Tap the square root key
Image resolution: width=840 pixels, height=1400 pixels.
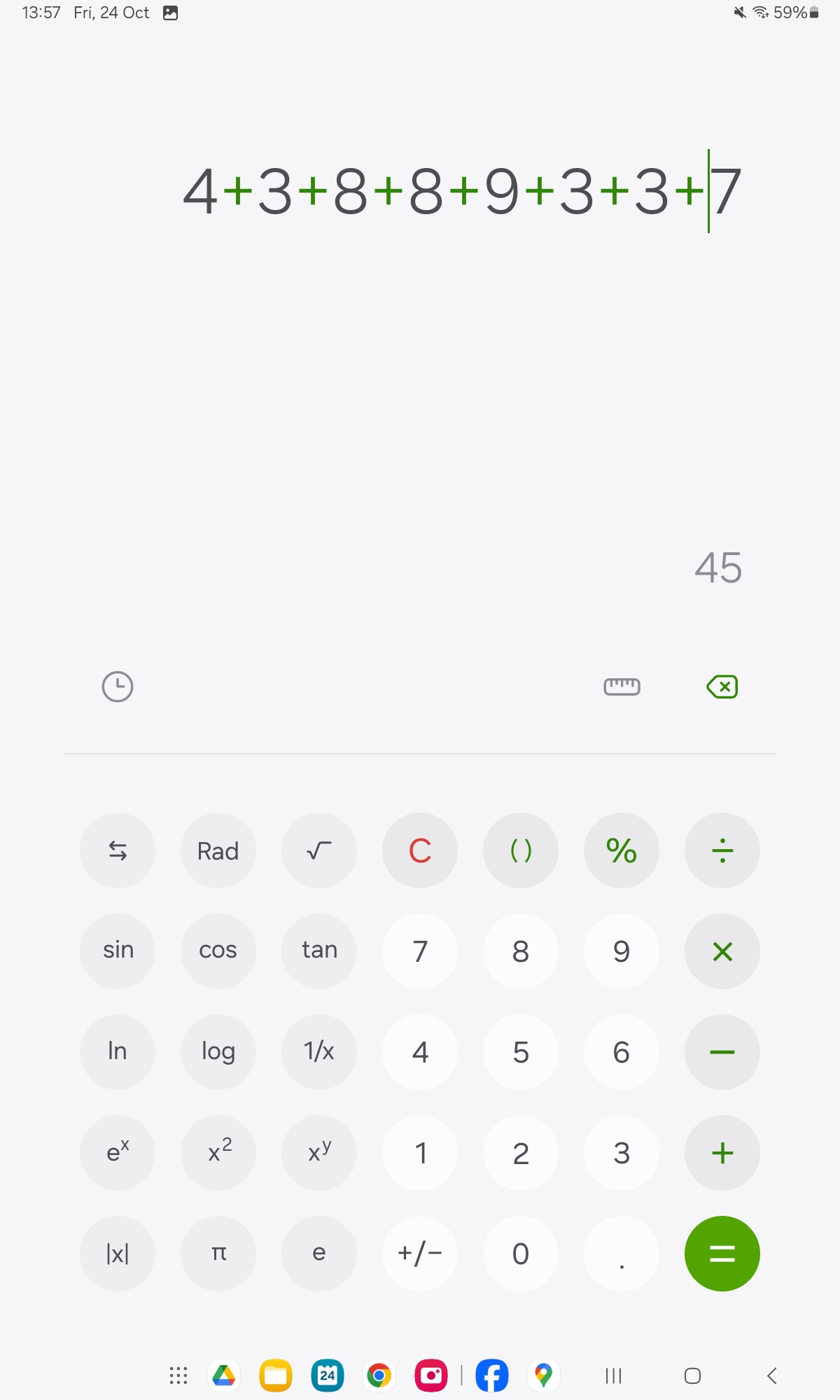[319, 850]
